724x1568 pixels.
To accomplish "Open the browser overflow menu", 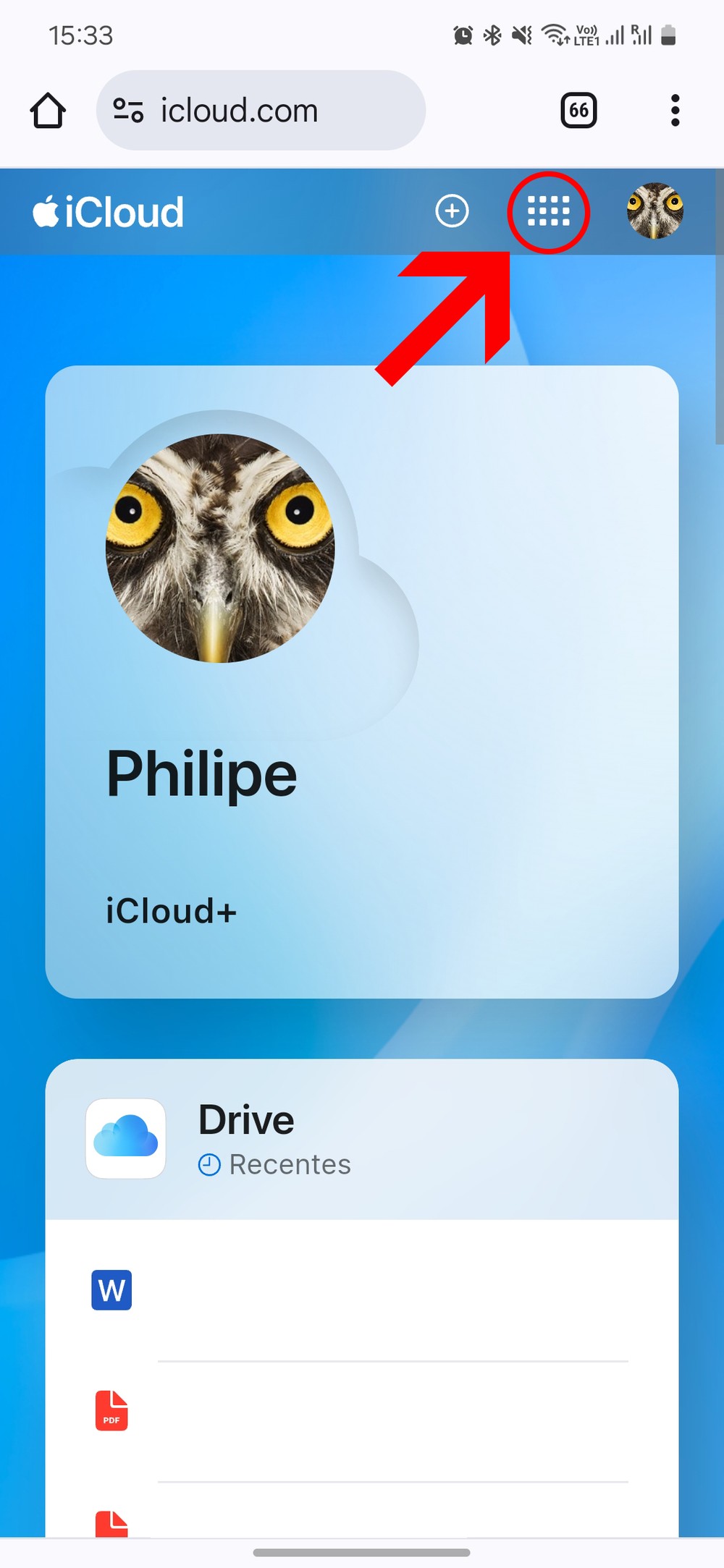I will (x=675, y=111).
